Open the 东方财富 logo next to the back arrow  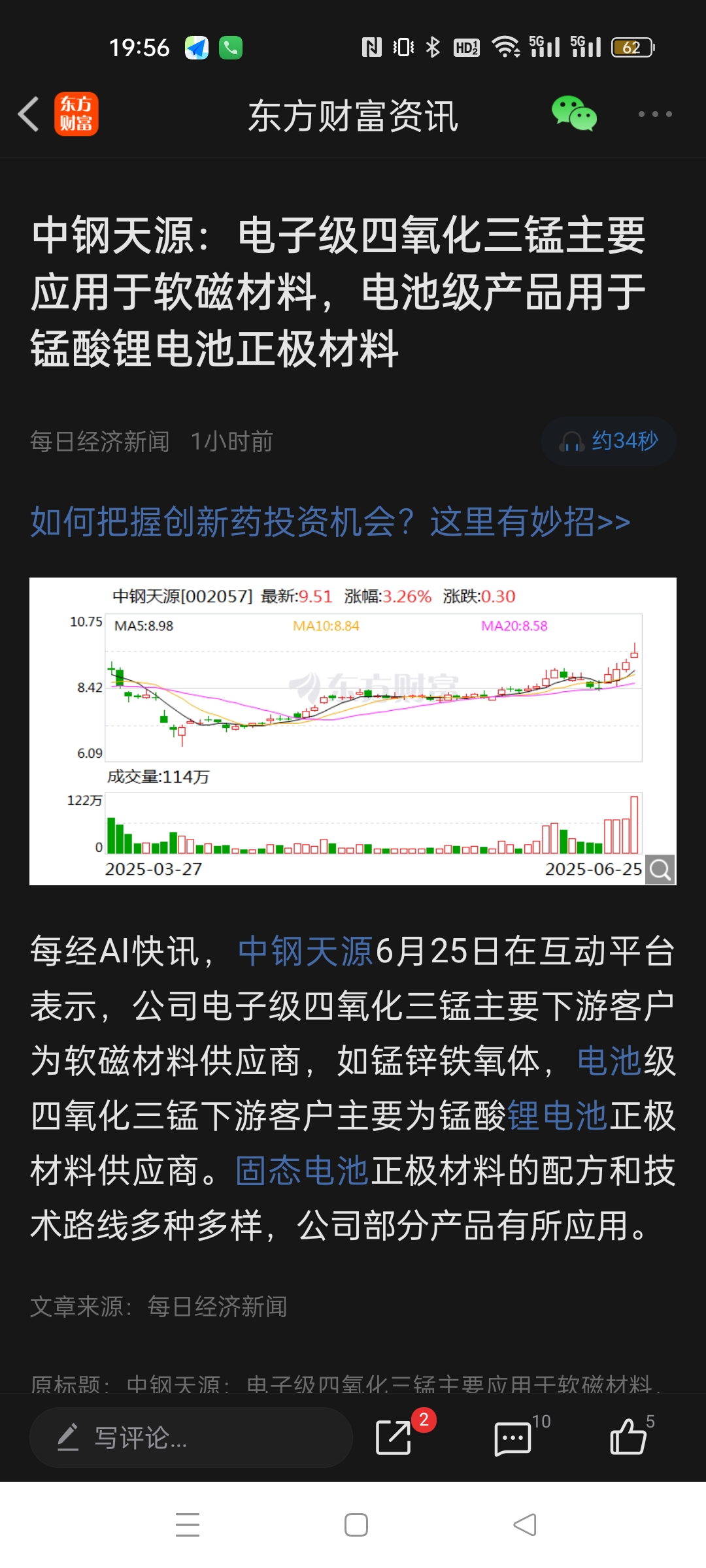(76, 114)
